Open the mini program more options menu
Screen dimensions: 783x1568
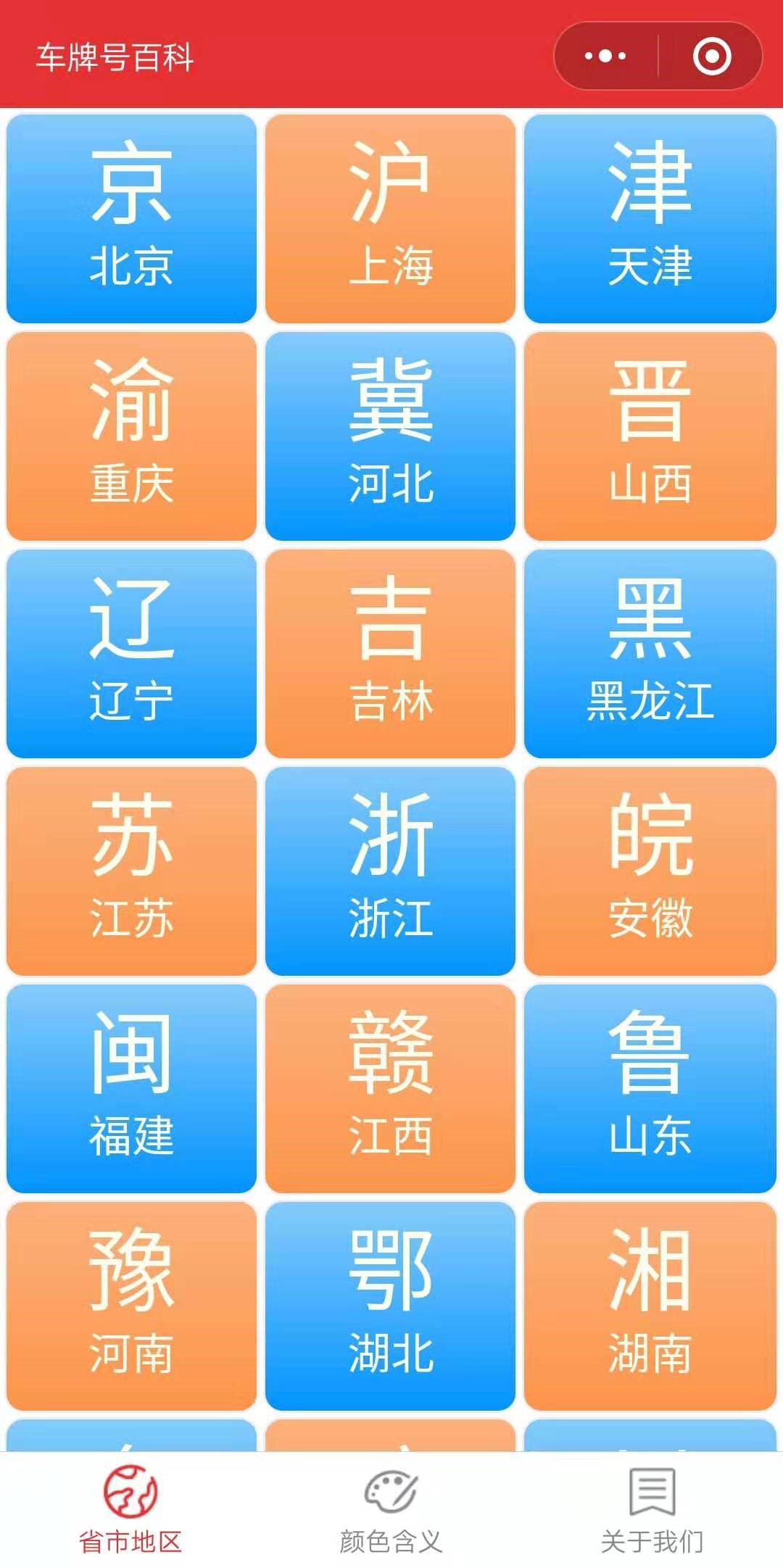[x=605, y=56]
